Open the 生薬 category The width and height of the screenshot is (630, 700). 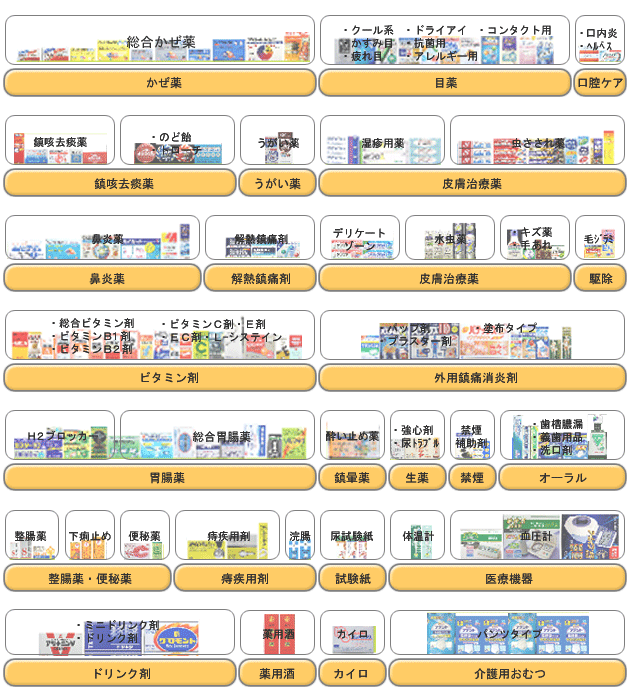tap(417, 478)
